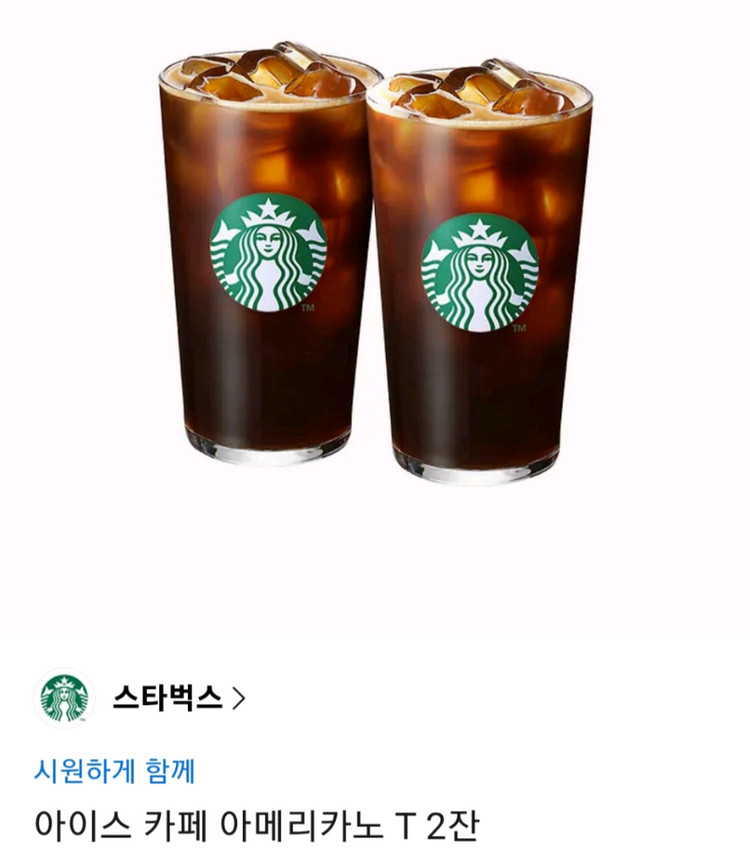The width and height of the screenshot is (750, 865).
Task: Open the 스타벅스 brand page
Action: (179, 698)
